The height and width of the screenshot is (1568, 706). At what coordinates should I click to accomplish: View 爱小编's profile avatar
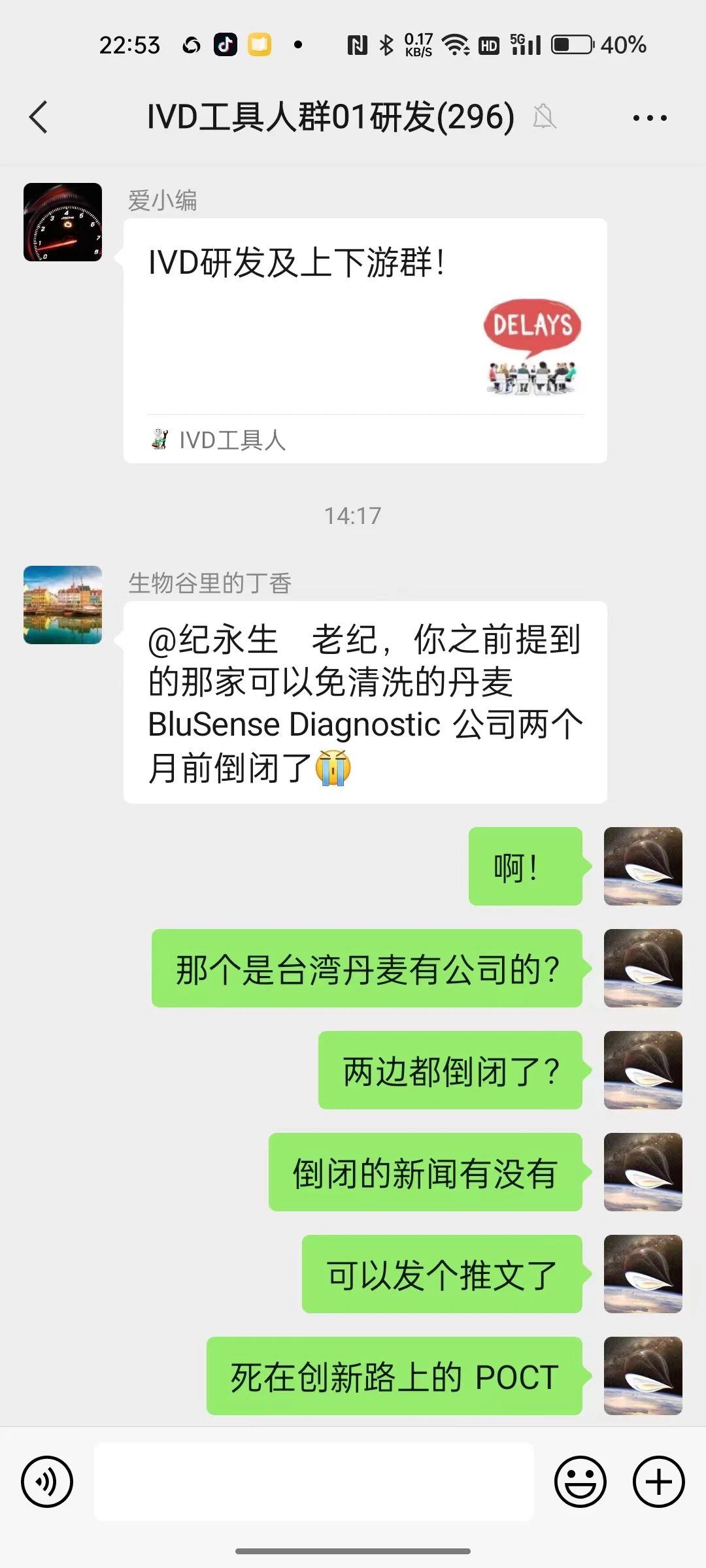click(63, 222)
